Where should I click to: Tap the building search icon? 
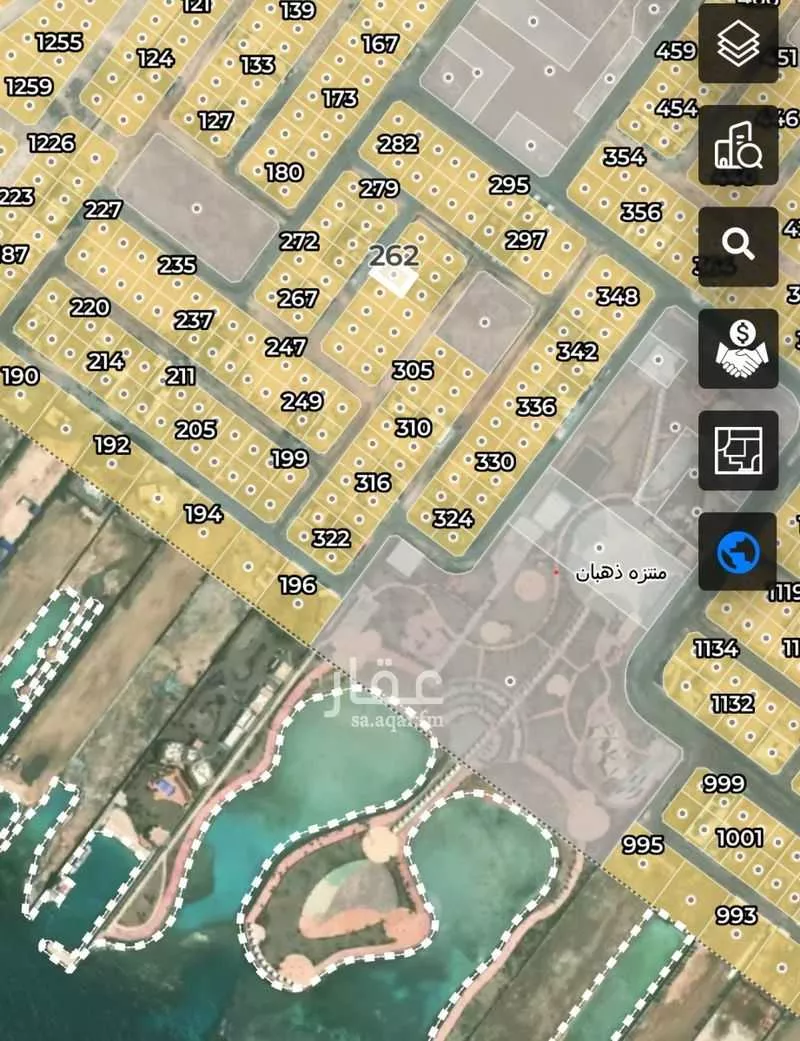click(x=738, y=146)
